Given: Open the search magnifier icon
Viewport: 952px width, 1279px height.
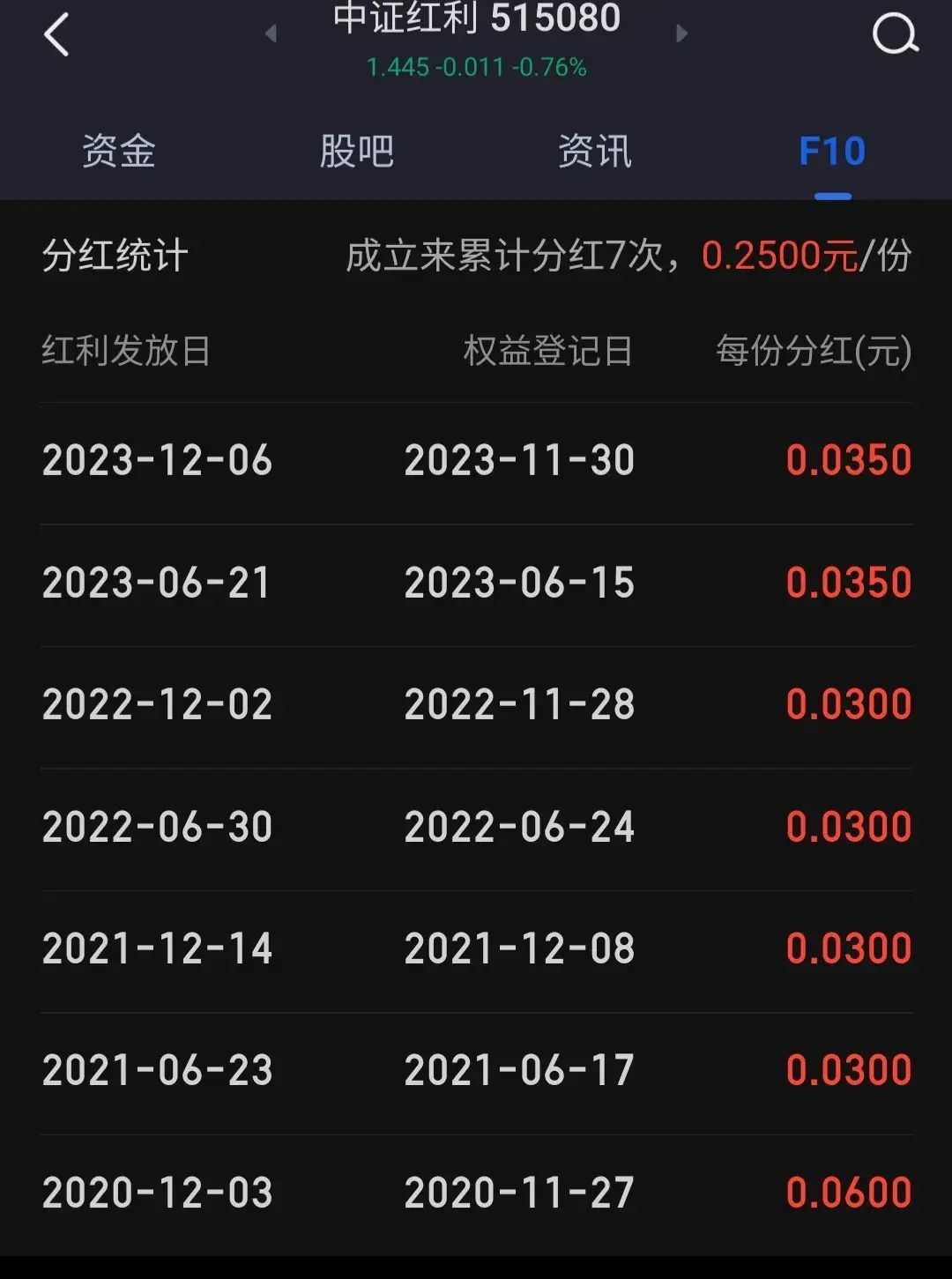Looking at the screenshot, I should 895,36.
